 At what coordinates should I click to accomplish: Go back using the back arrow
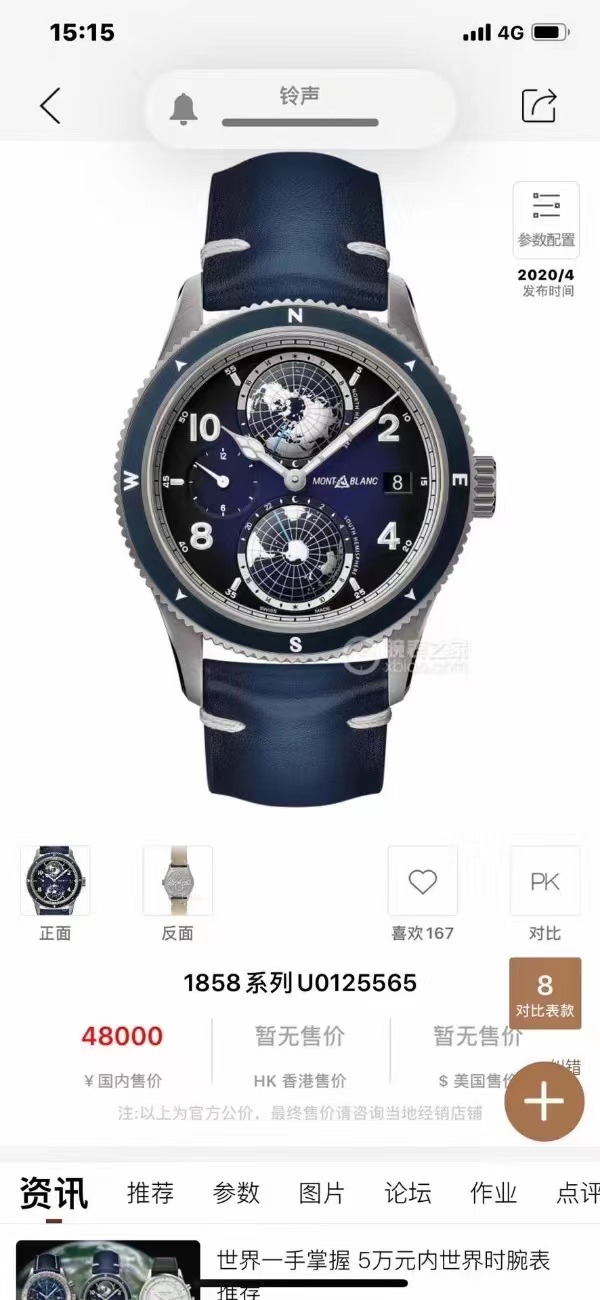[50, 106]
